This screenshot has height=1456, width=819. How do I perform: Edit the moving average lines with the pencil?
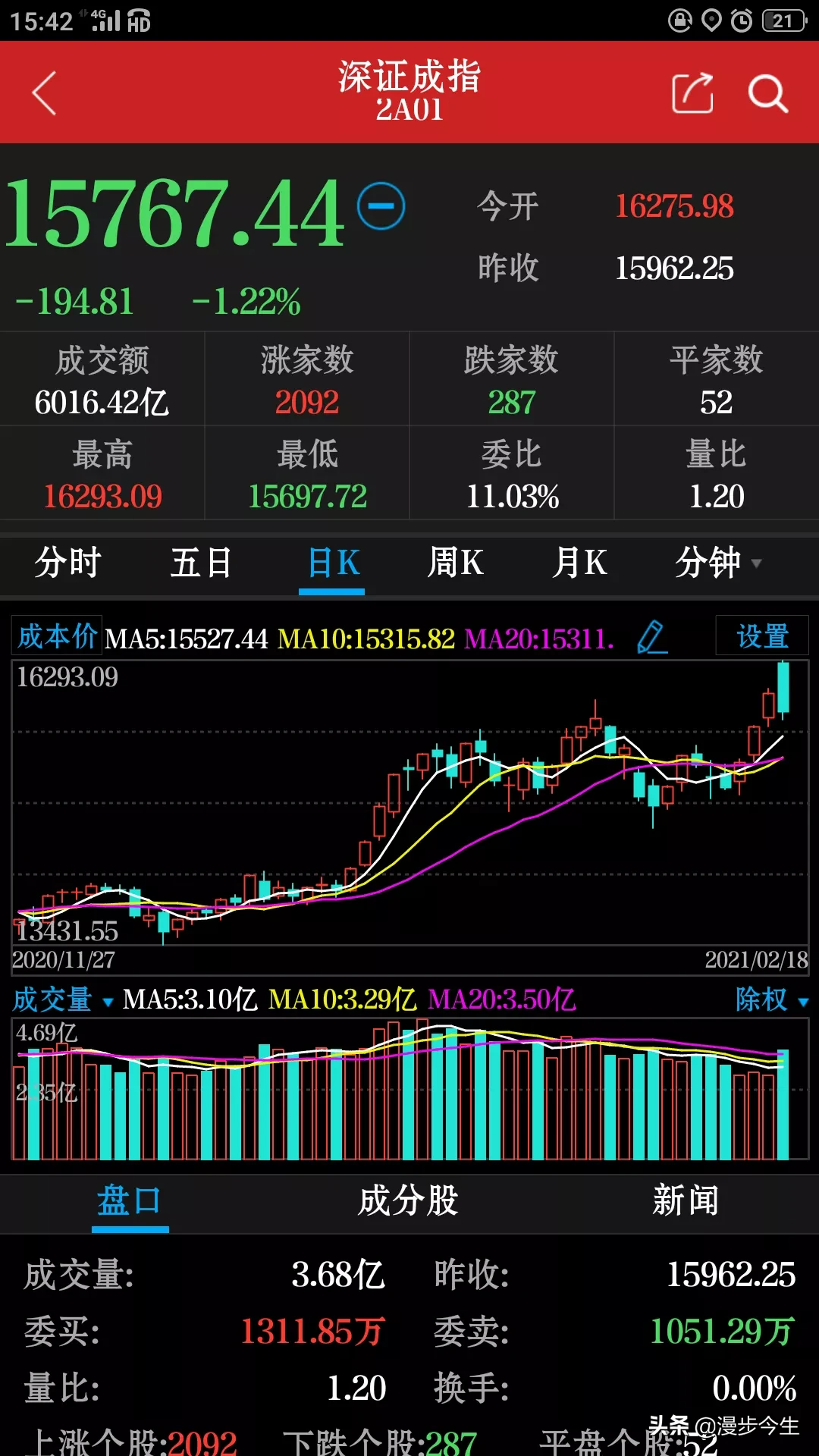651,637
